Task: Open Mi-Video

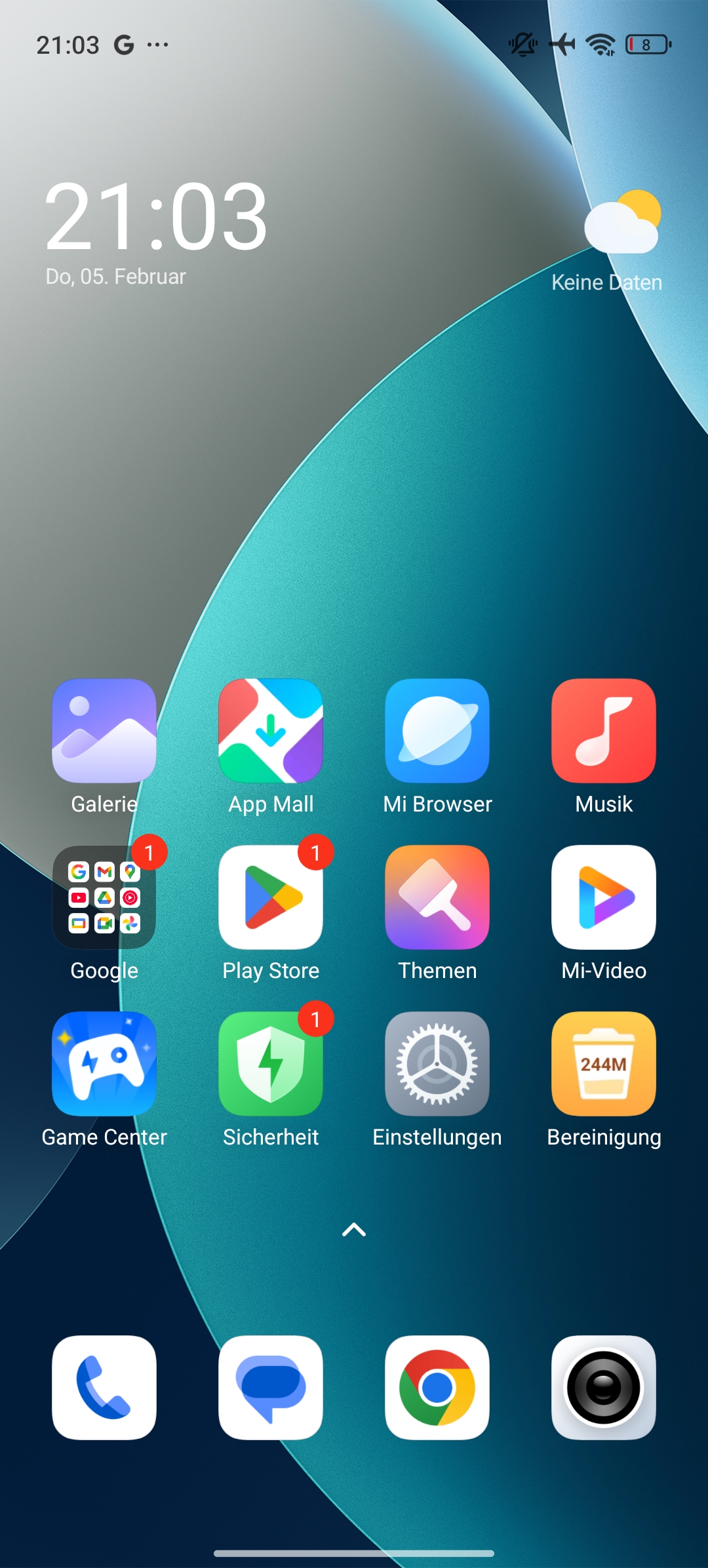Action: [x=604, y=897]
